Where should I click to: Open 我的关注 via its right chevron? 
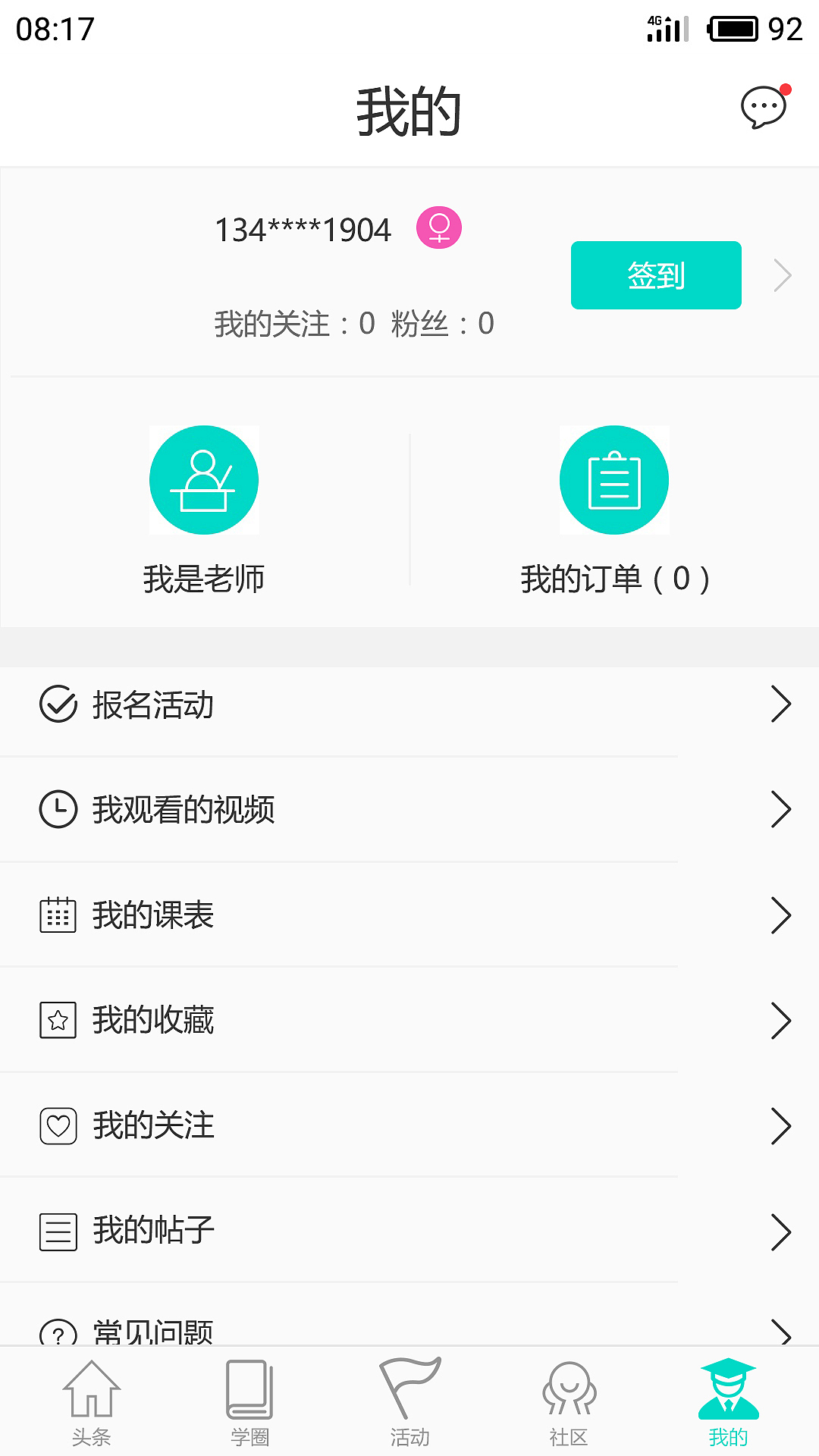(x=783, y=1126)
